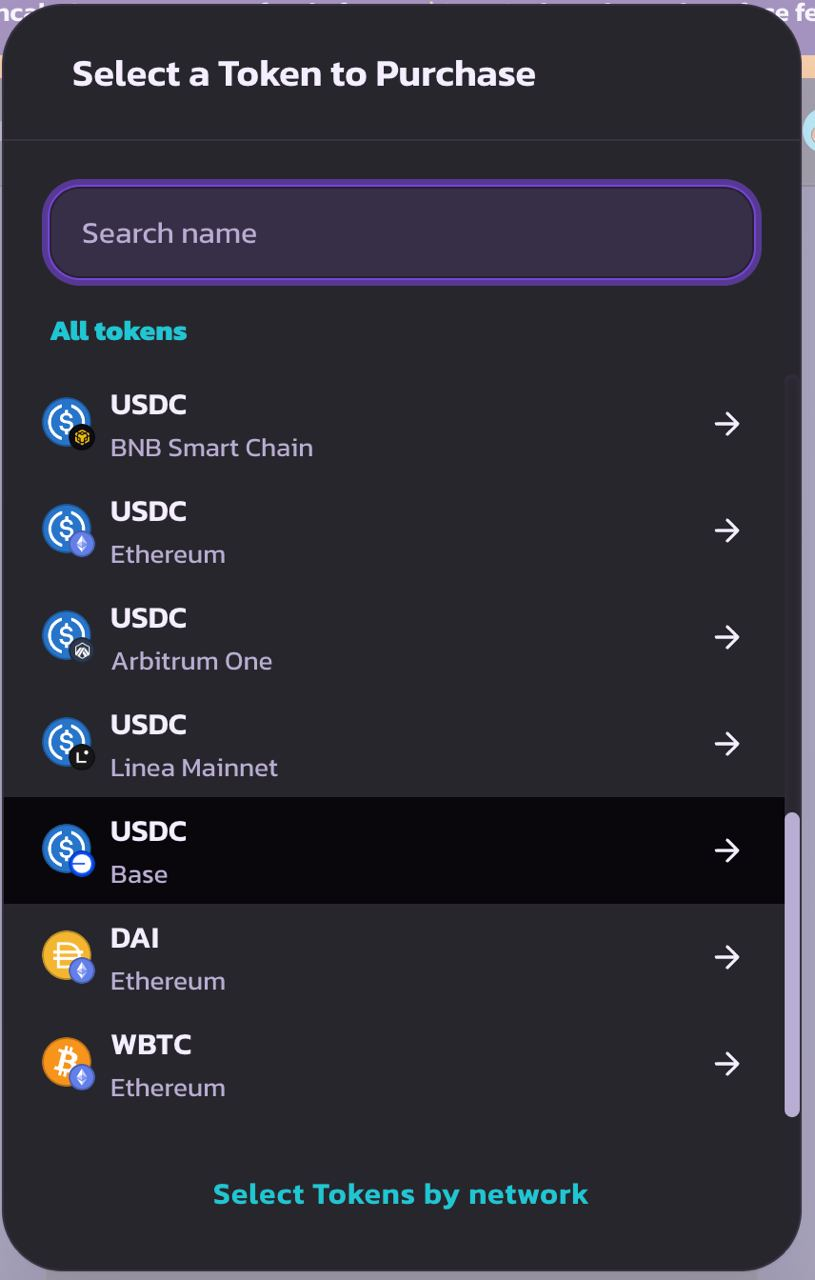815x1280 pixels.
Task: Pick USDC on Arbitrum One
Action: tap(394, 637)
